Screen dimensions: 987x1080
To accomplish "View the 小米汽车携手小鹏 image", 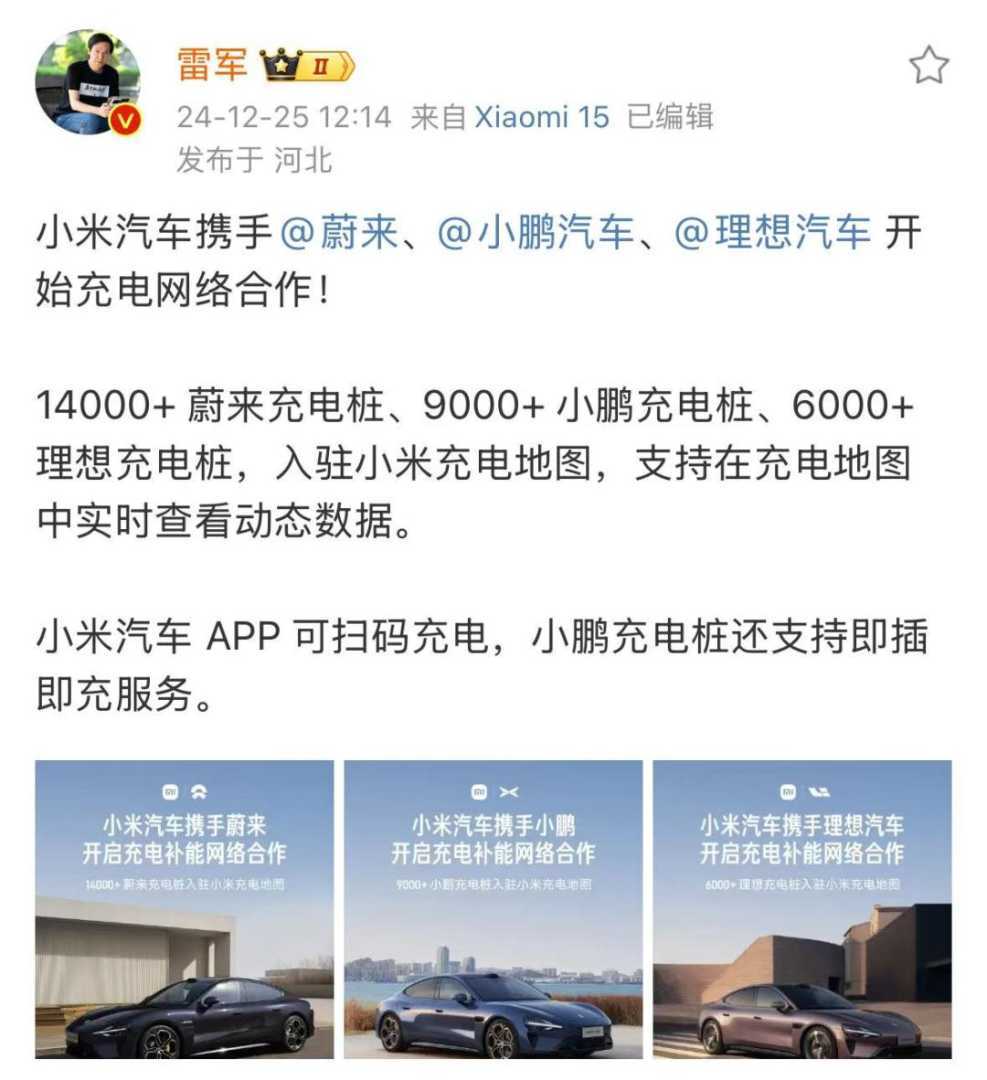I will tap(493, 909).
